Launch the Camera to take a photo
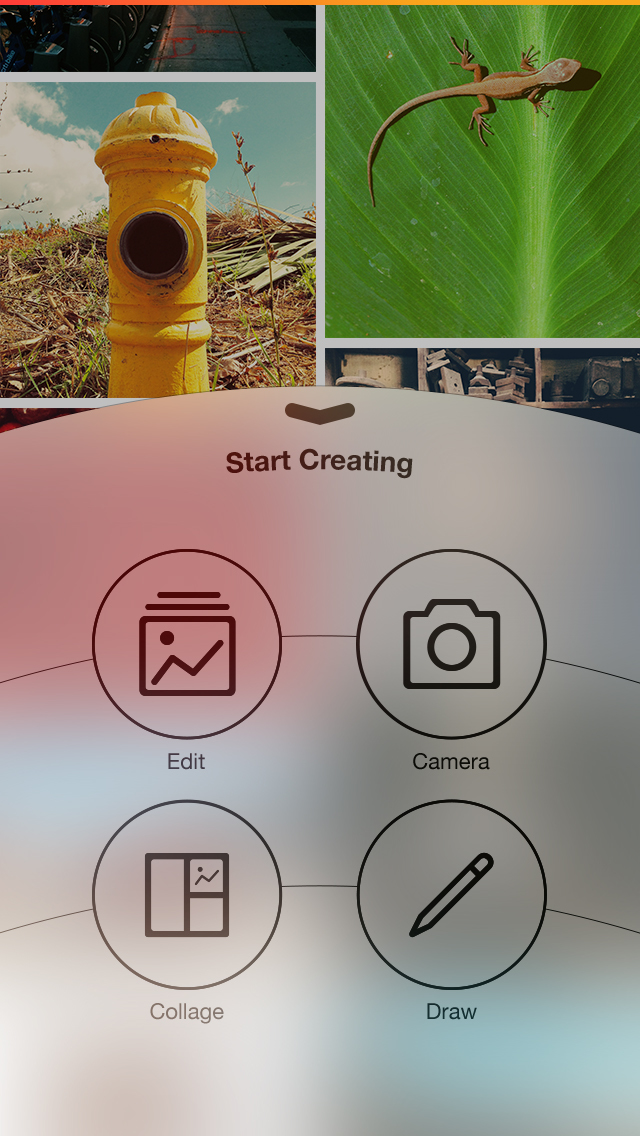The width and height of the screenshot is (640, 1136). tap(451, 645)
